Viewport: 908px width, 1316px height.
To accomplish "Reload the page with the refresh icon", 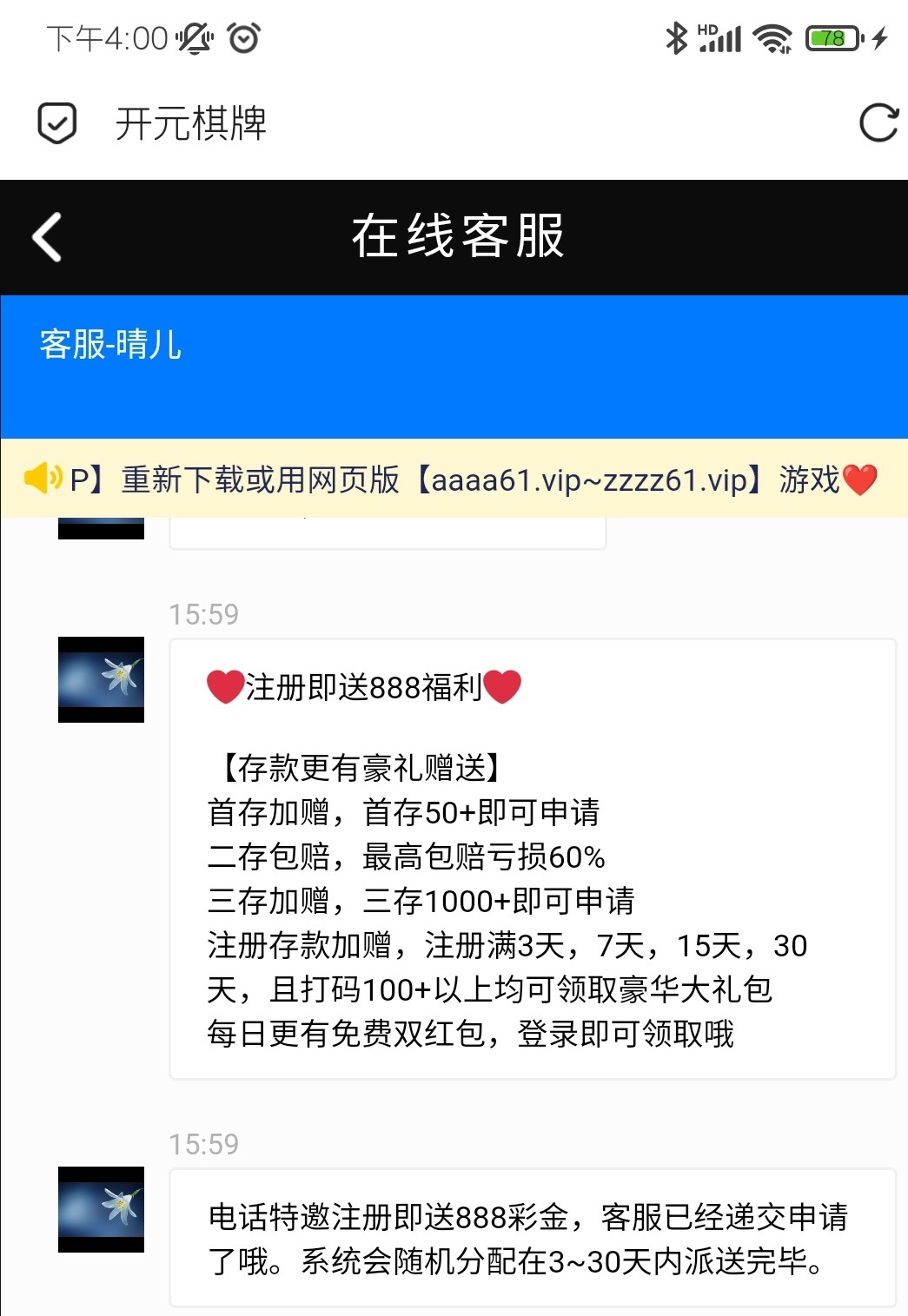I will (x=878, y=123).
